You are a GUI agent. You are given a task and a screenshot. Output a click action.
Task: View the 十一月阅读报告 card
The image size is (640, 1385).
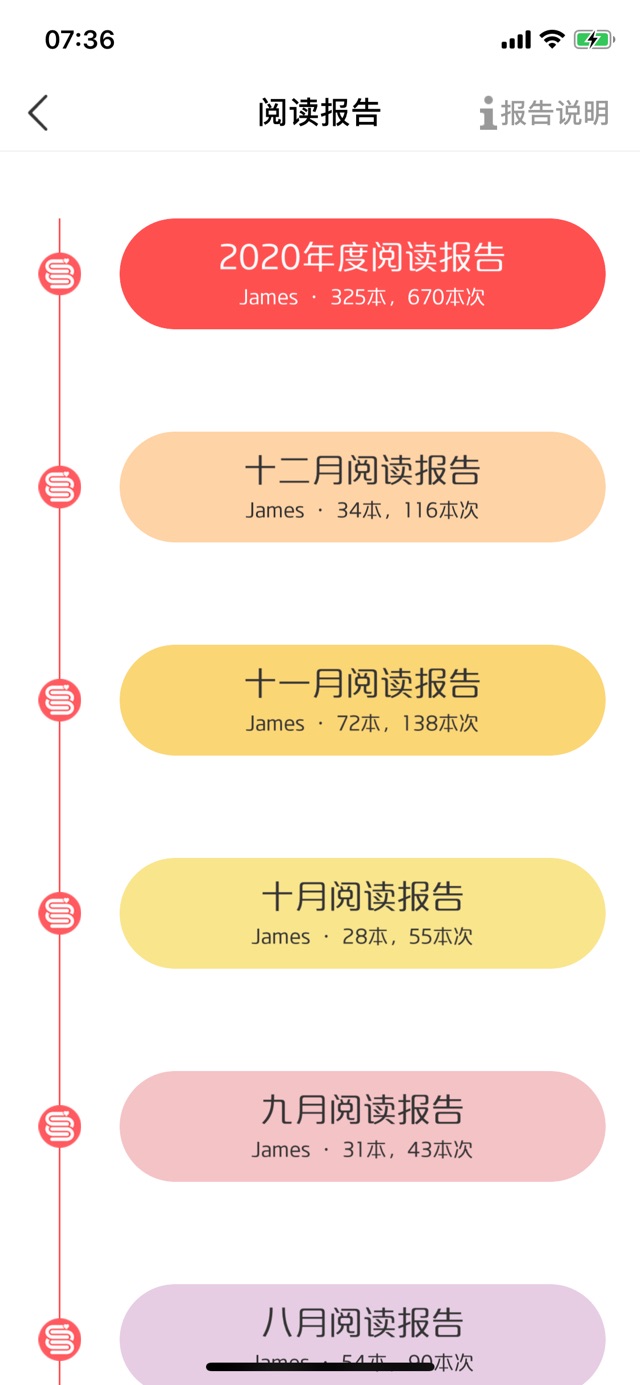click(362, 700)
